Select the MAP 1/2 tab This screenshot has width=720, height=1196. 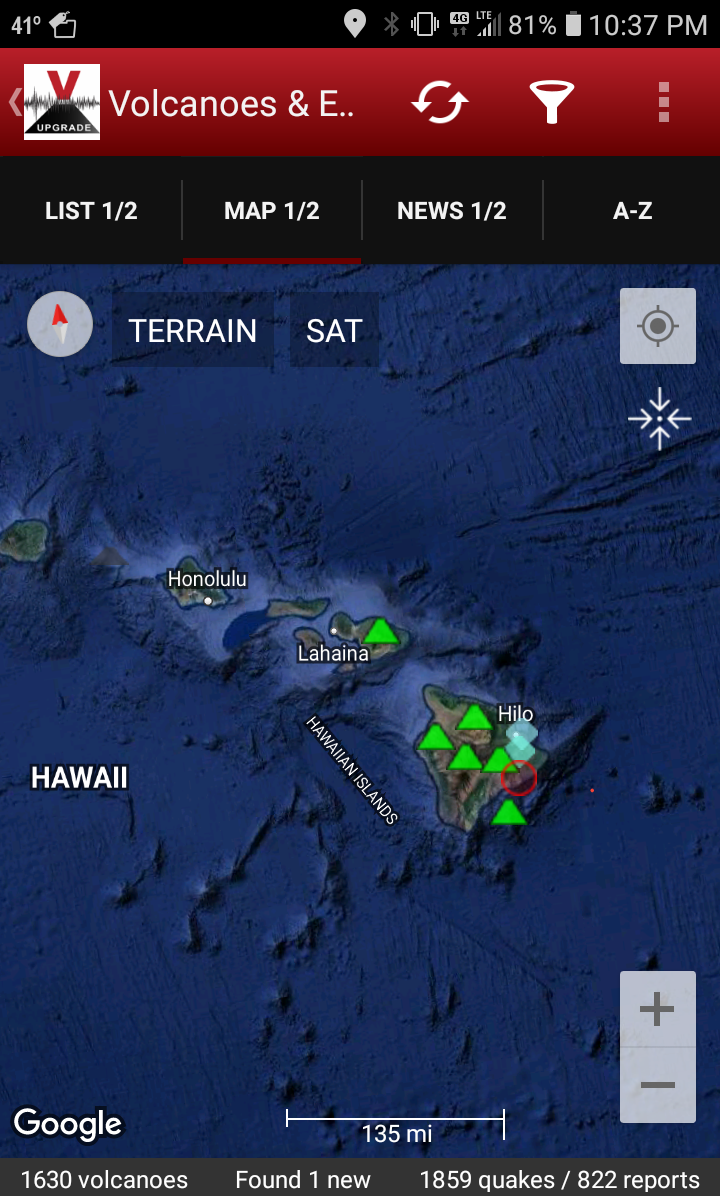click(x=272, y=211)
